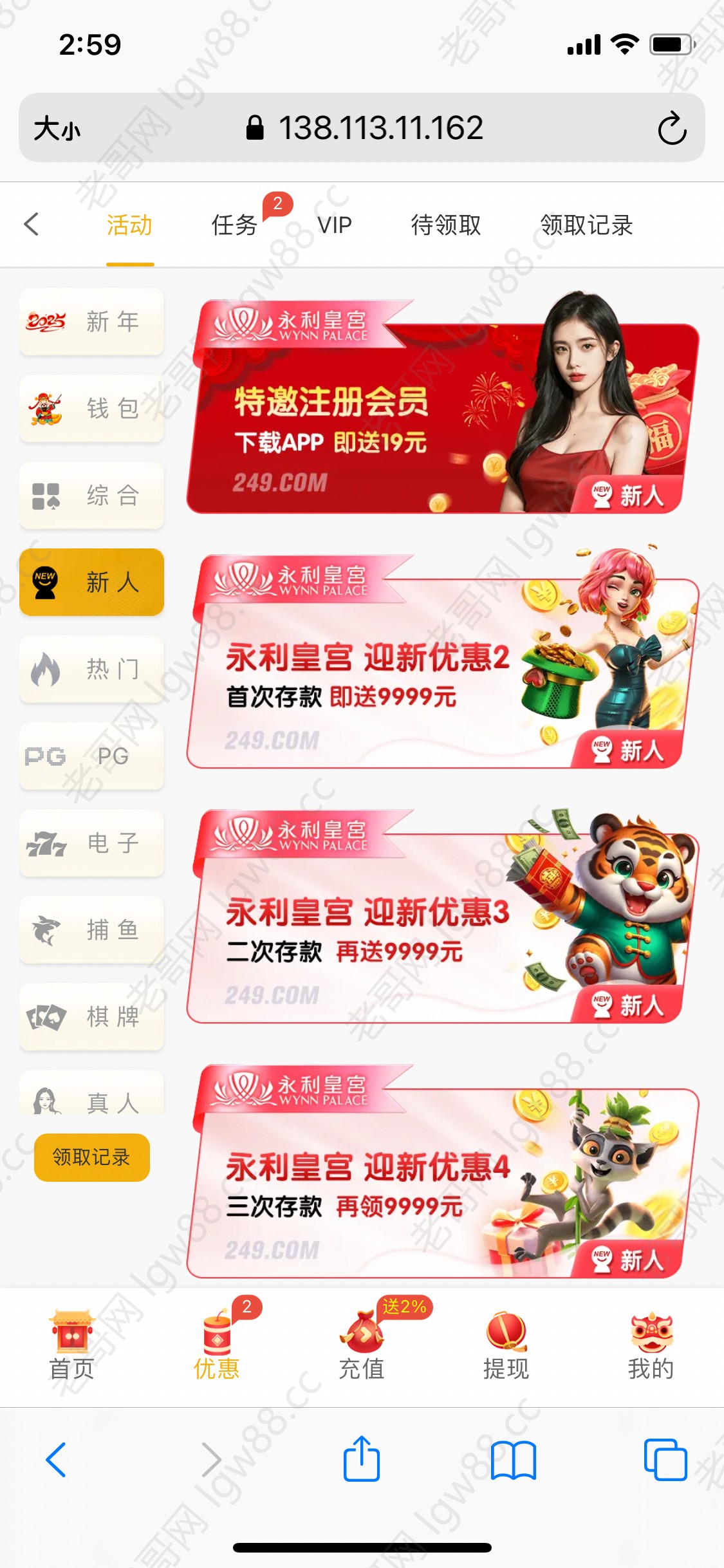Select the 热门 category
Image resolution: width=724 pixels, height=1568 pixels.
pyautogui.click(x=92, y=669)
